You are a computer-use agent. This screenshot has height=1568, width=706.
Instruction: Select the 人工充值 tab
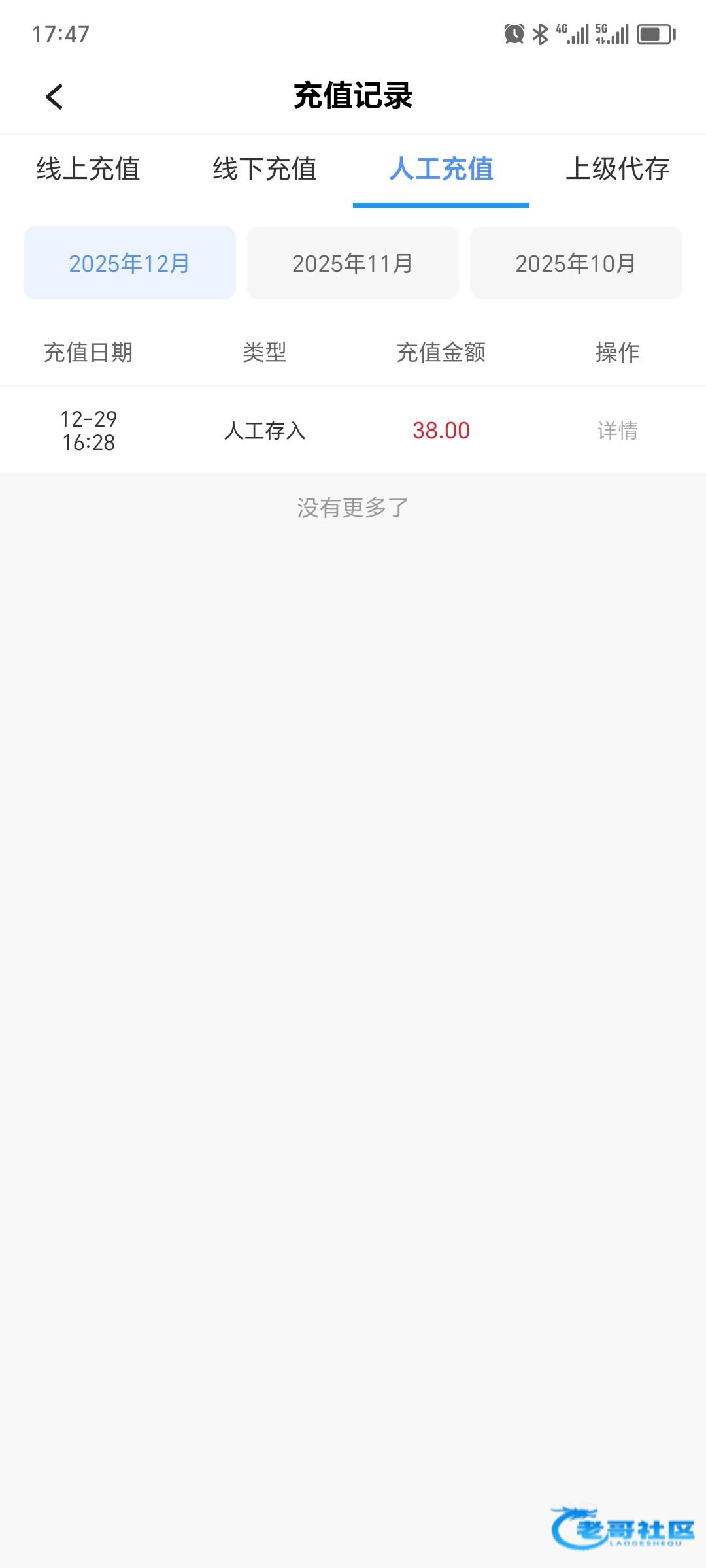[x=441, y=169]
